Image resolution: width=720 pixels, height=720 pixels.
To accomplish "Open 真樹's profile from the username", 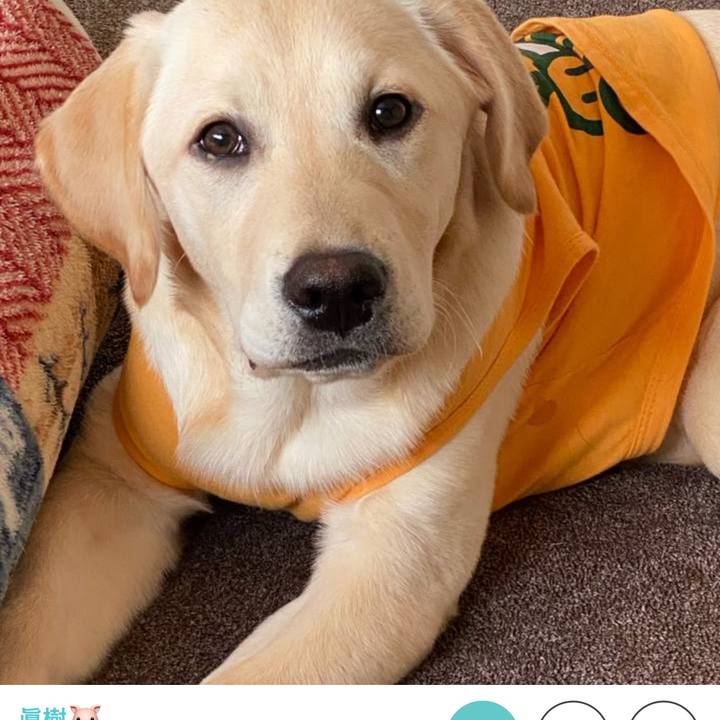I will (45, 714).
